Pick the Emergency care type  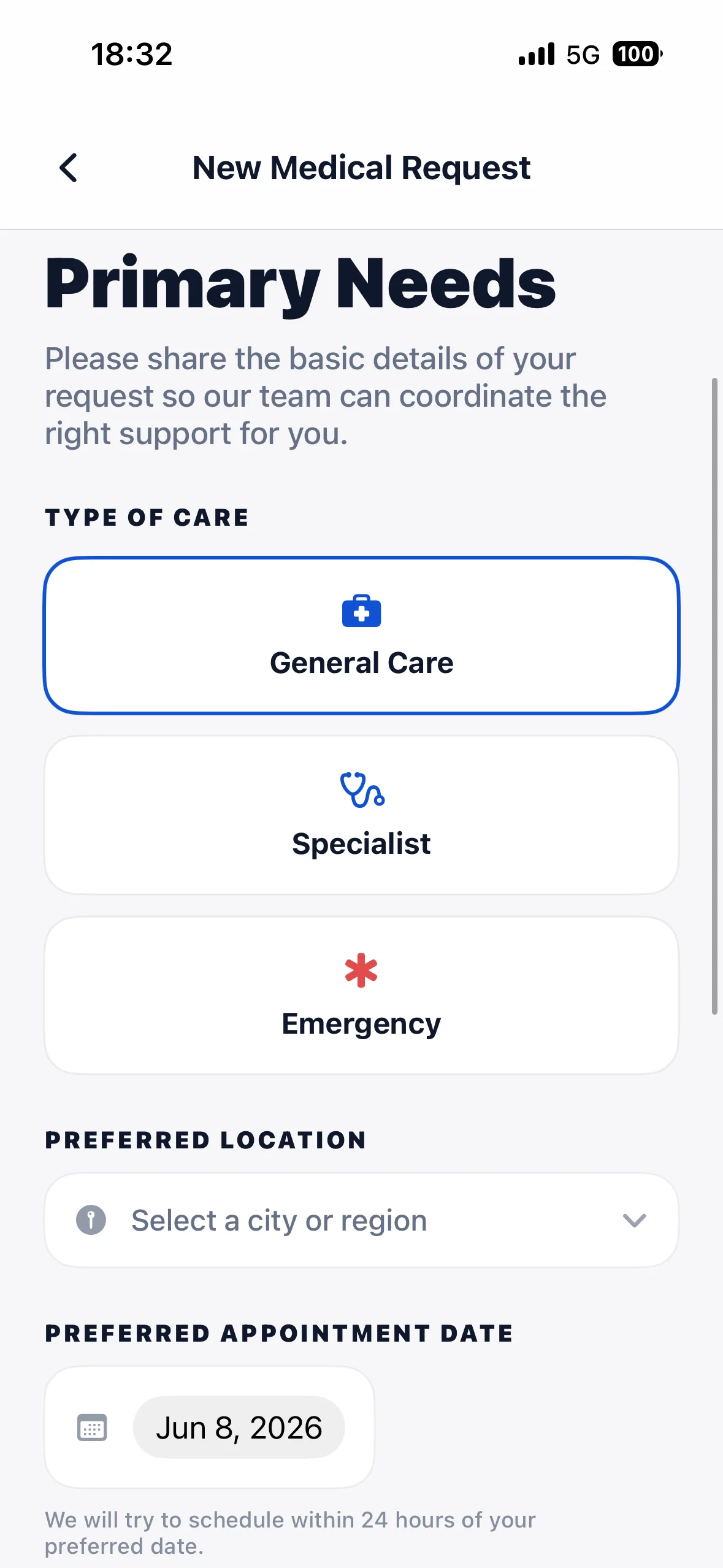[x=361, y=995]
